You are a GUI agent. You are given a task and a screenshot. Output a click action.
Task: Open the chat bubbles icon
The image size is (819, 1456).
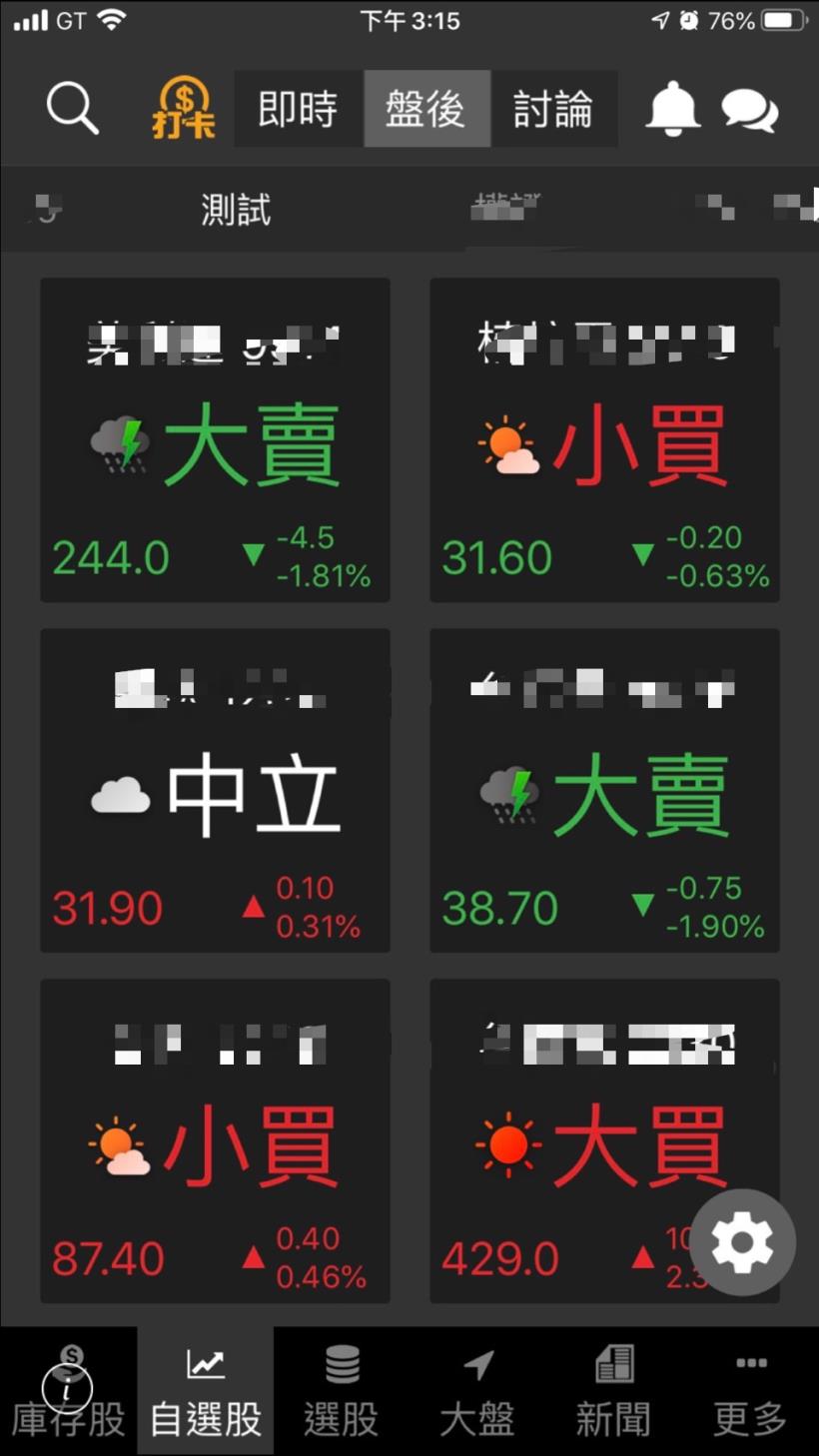tap(750, 109)
